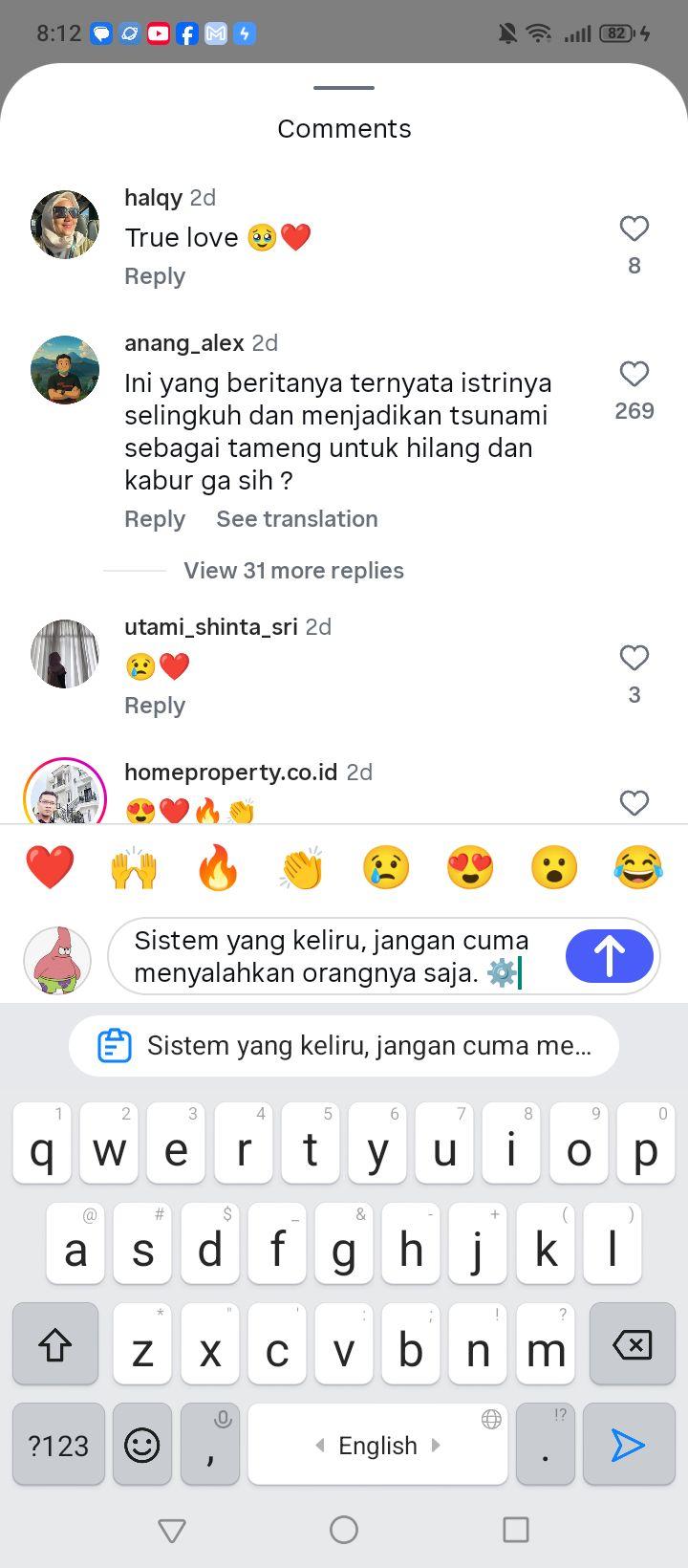
Task: Insert the raised hands emoji
Action: point(134,867)
